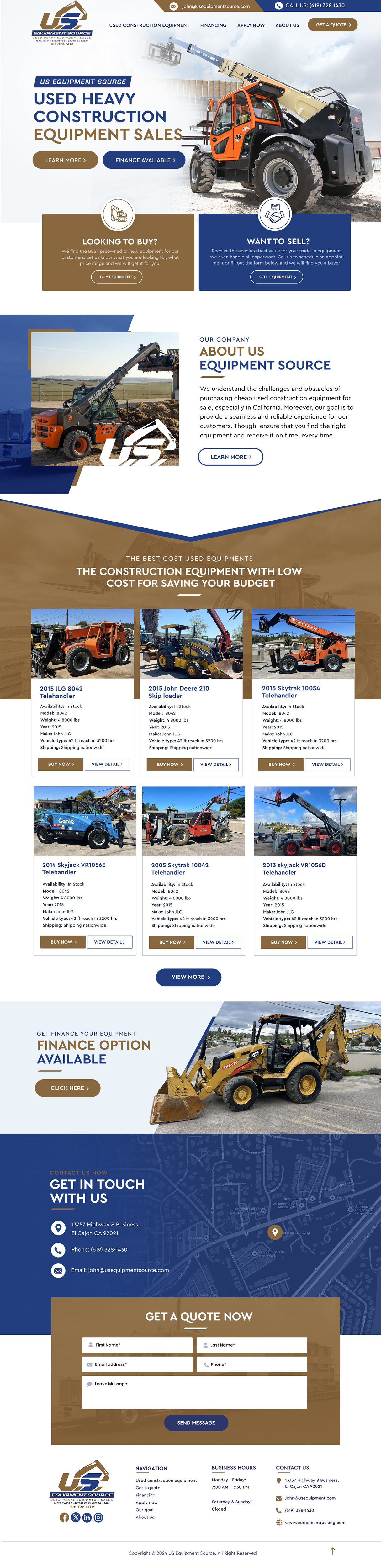Tap the back-to-top arrow in the footer

coord(333,1550)
